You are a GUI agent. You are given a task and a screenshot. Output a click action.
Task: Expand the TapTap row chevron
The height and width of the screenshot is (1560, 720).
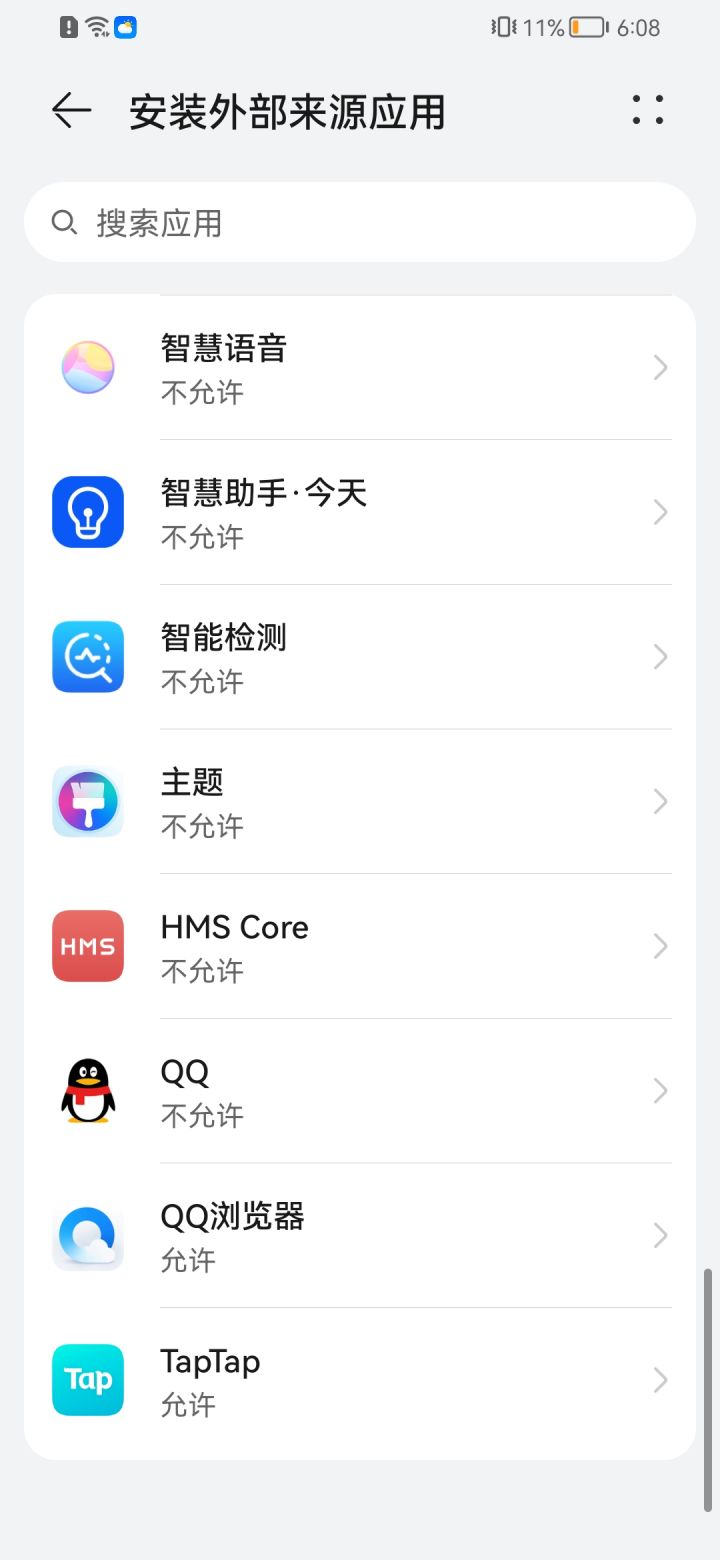coord(659,1380)
